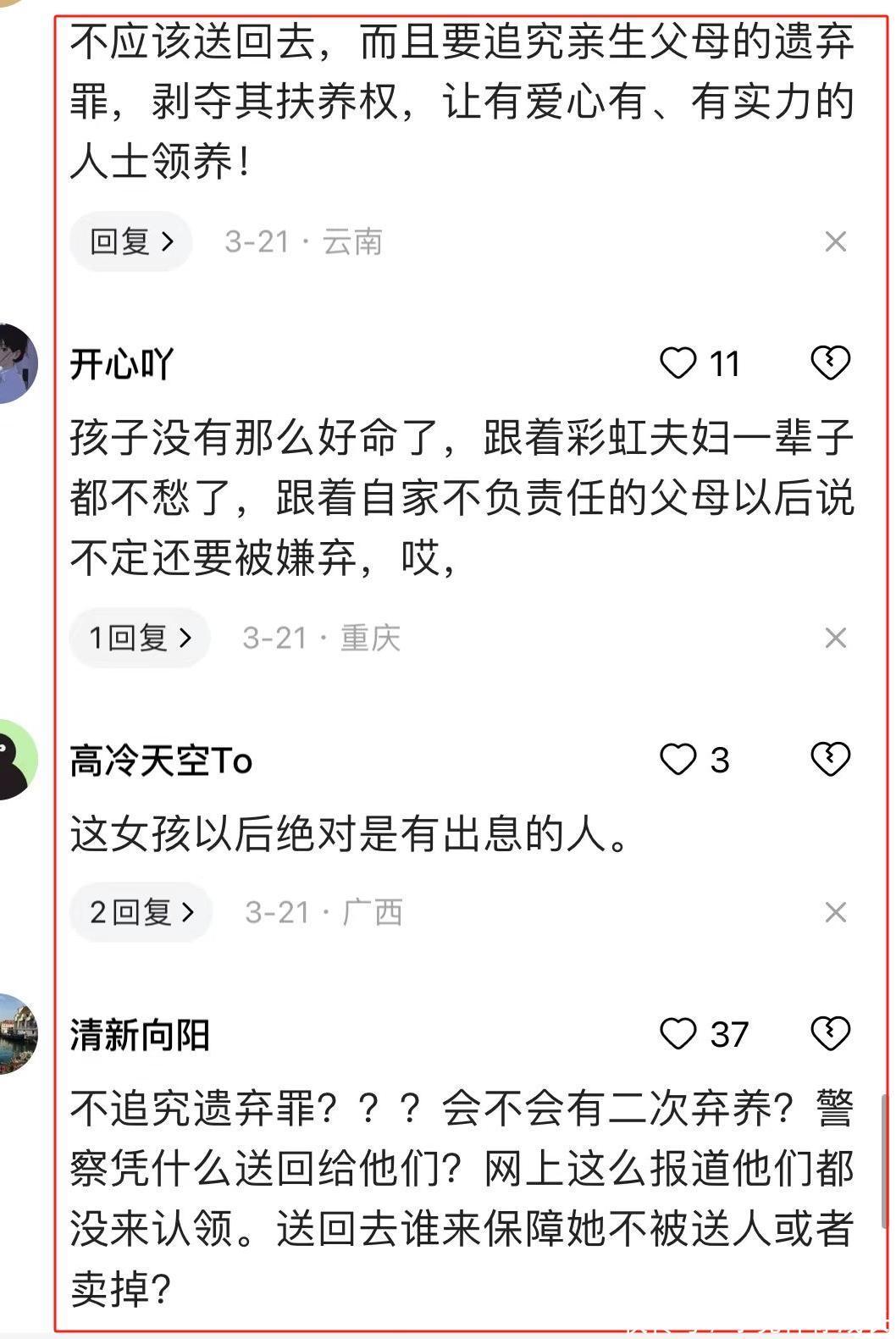Expand 2回复 under 高冷天空To's comment
Image resolution: width=896 pixels, height=1339 pixels.
pos(141,912)
